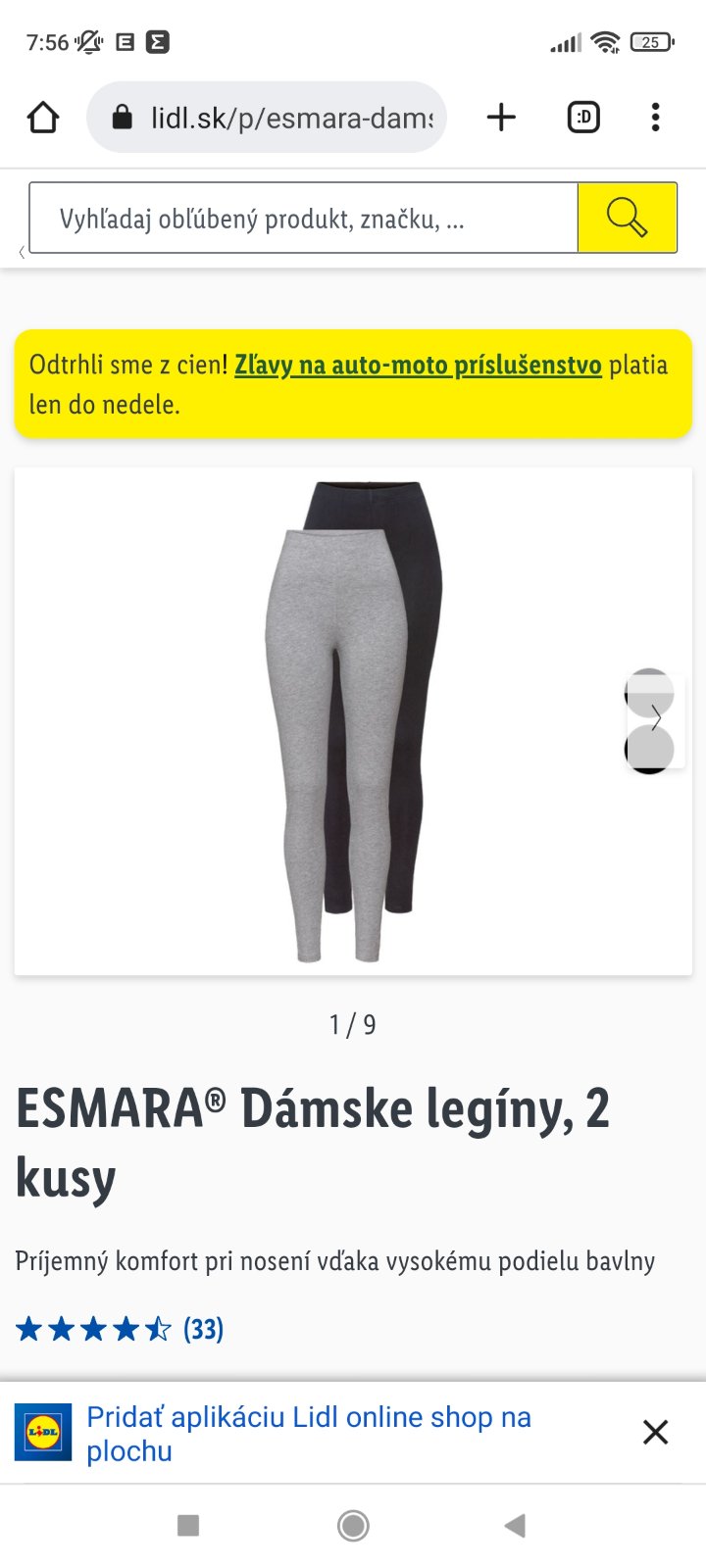Show the next product image
The height and width of the screenshot is (1568, 706).
656,719
